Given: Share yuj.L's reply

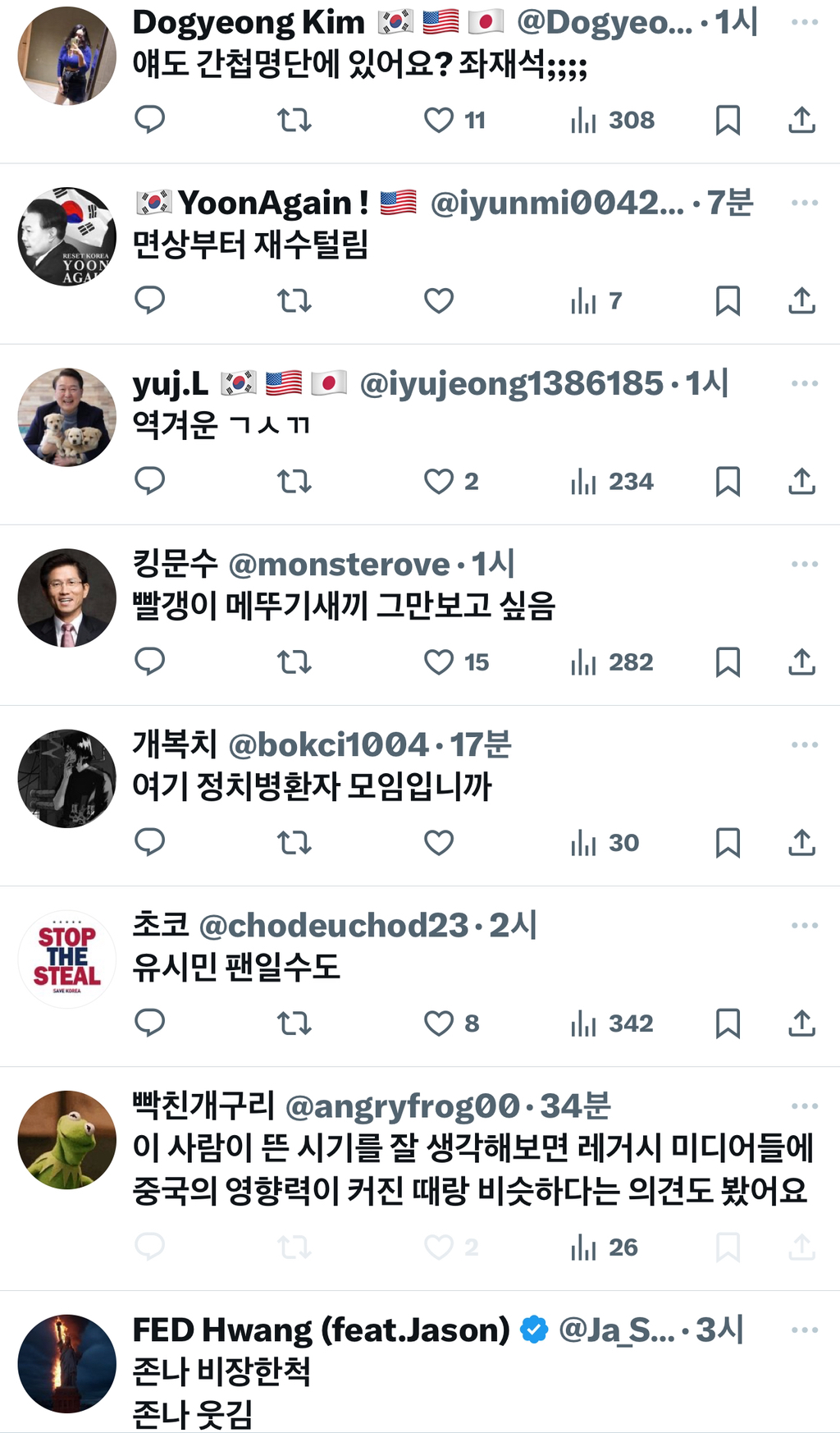Looking at the screenshot, I should [x=801, y=482].
